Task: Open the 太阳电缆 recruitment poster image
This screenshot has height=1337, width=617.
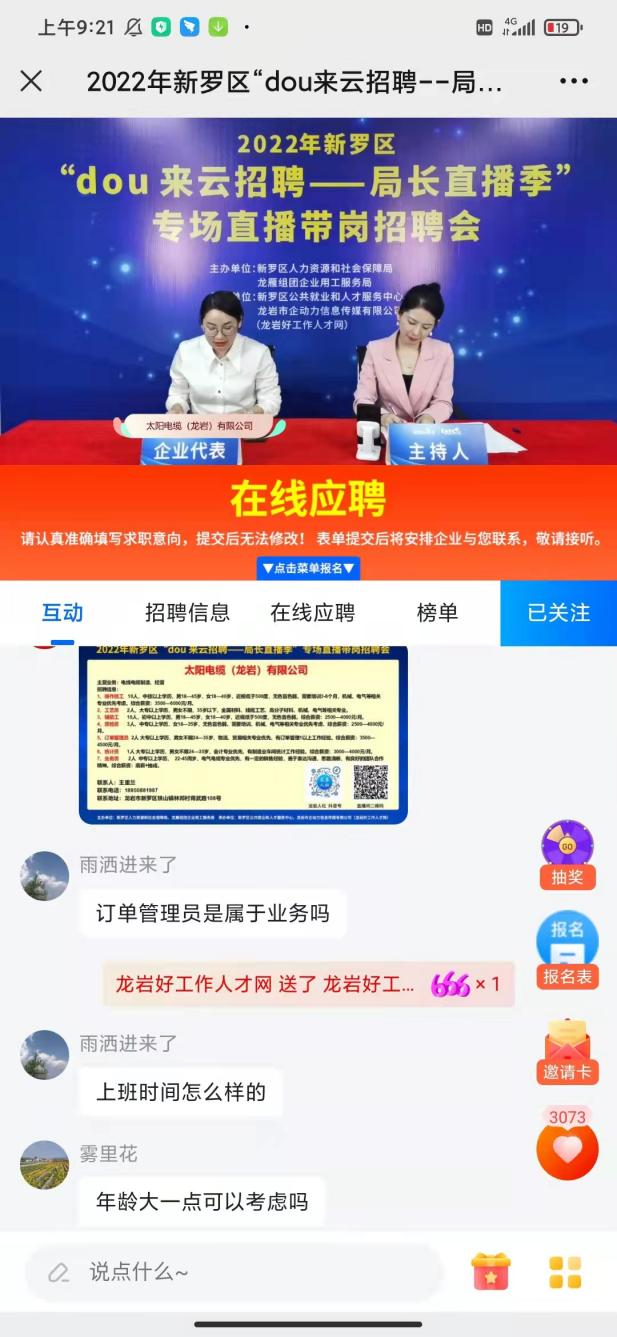Action: (x=243, y=735)
